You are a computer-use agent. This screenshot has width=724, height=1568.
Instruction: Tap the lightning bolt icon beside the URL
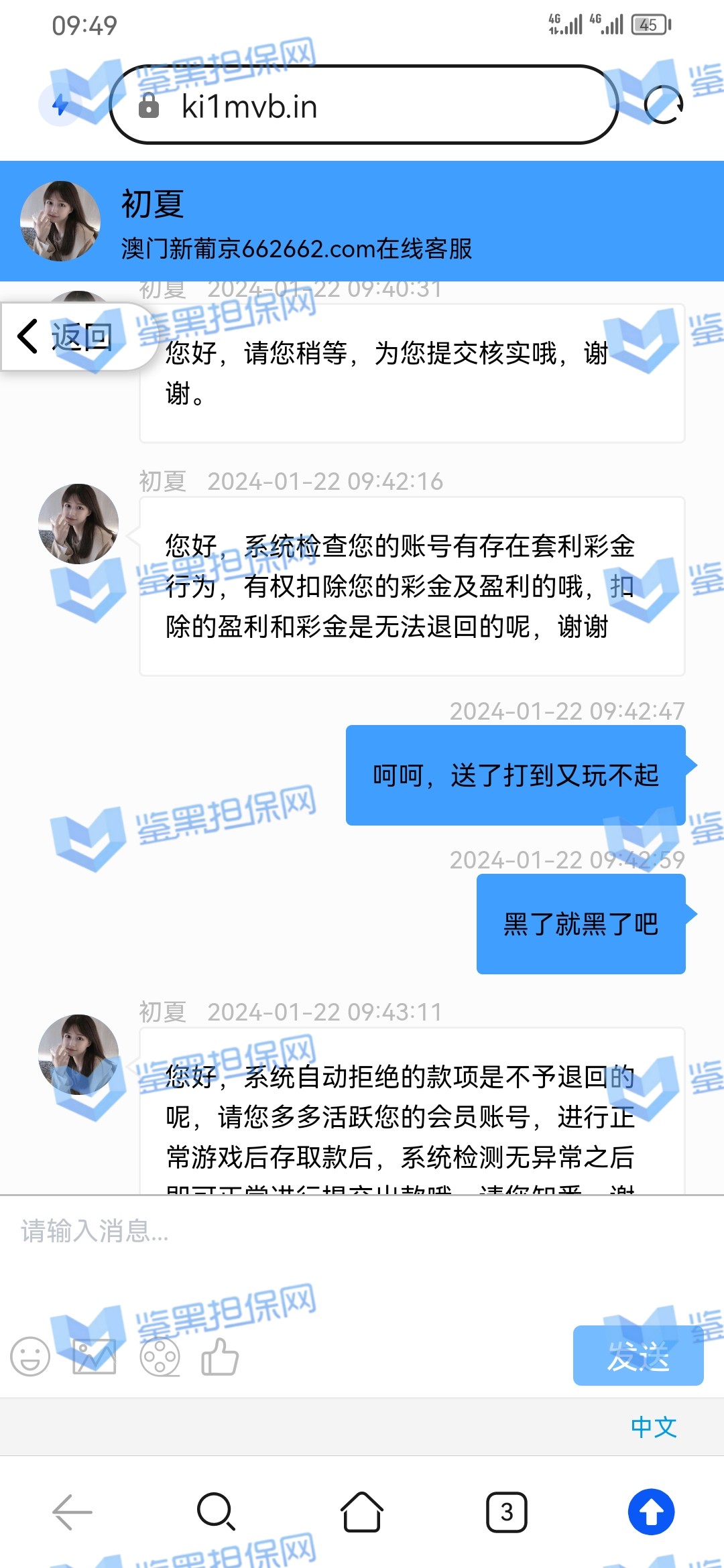(61, 105)
